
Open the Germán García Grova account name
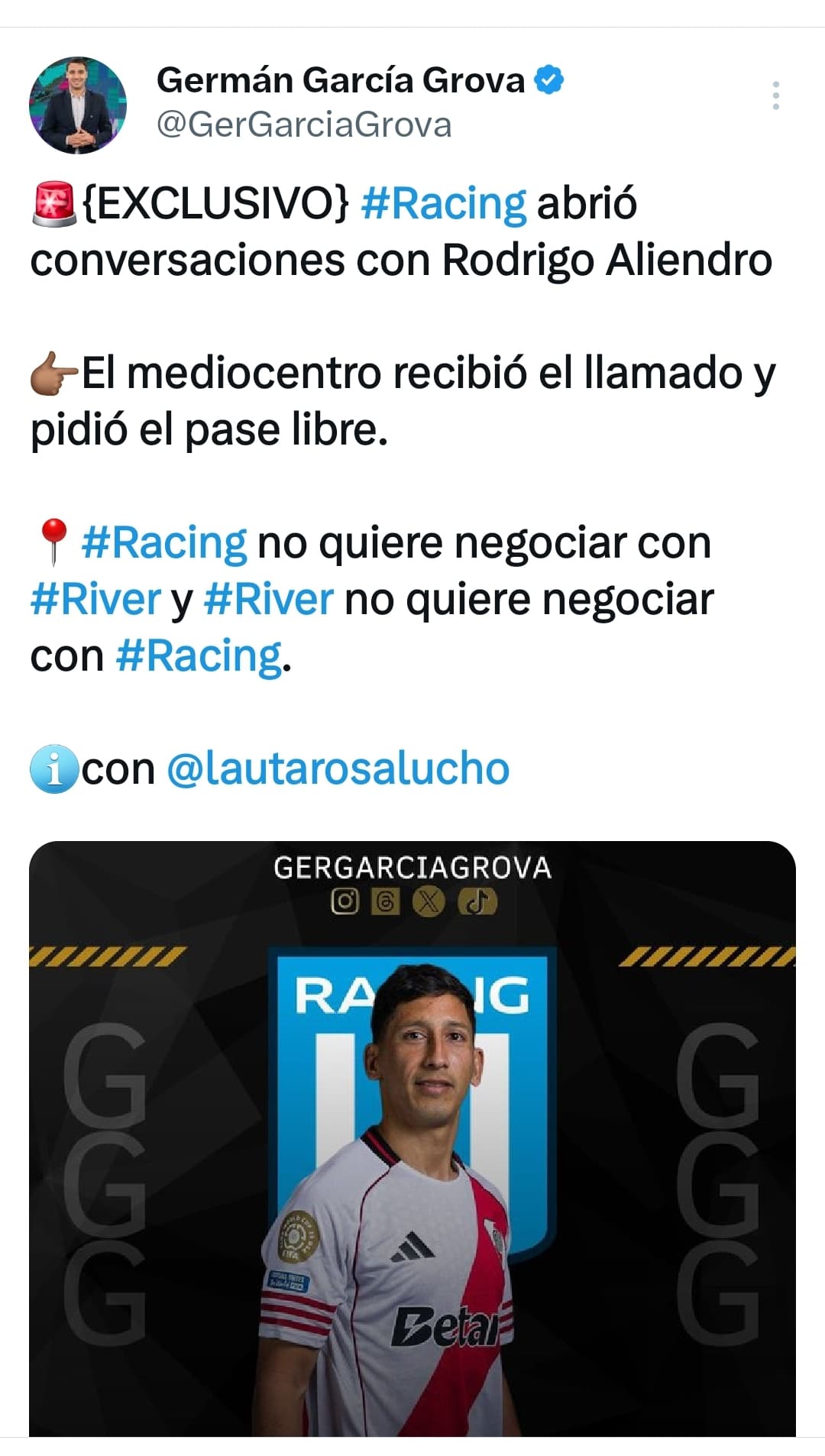pos(341,80)
